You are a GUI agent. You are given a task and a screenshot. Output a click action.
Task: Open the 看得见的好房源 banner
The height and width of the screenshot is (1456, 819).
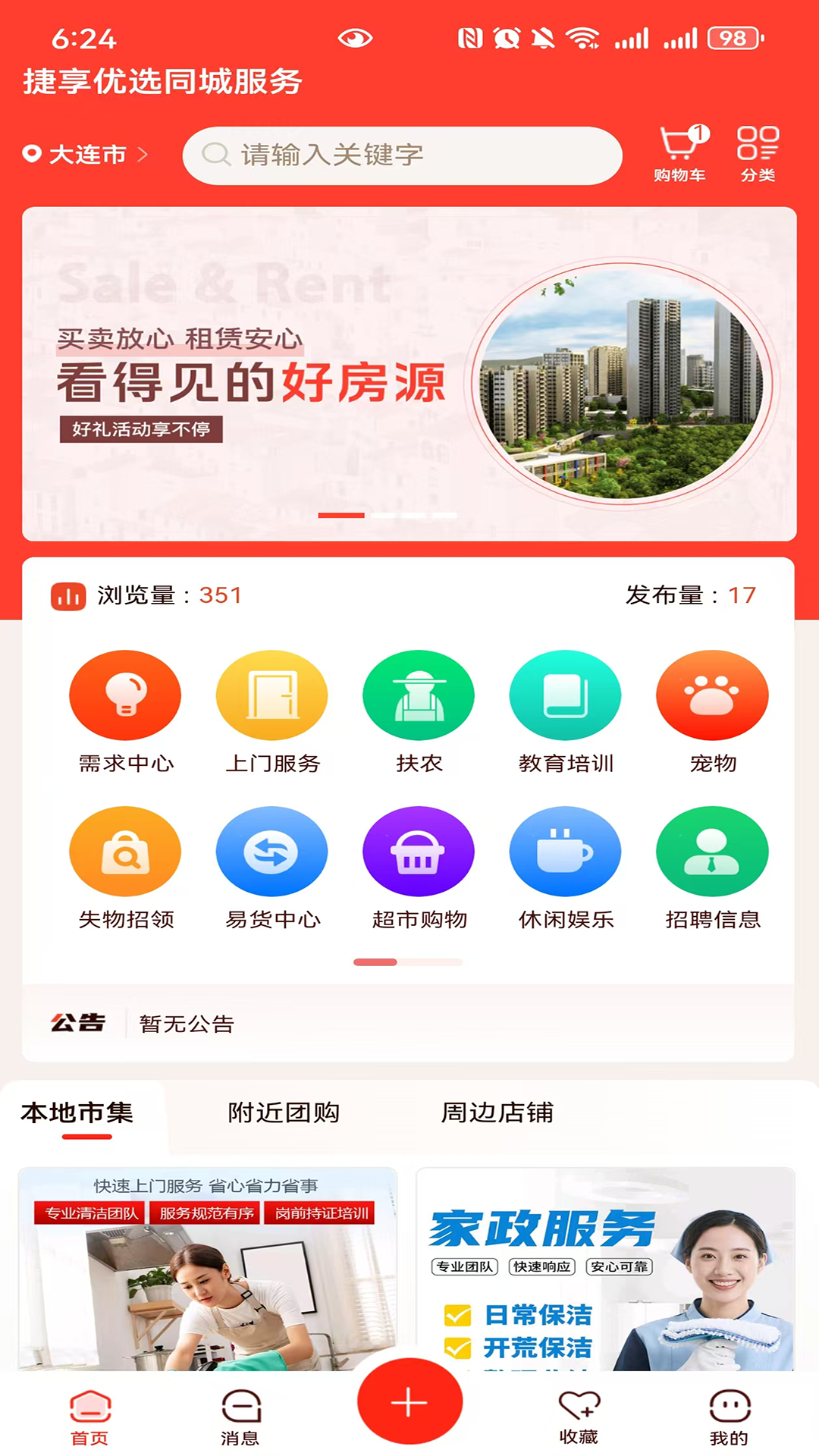click(409, 374)
